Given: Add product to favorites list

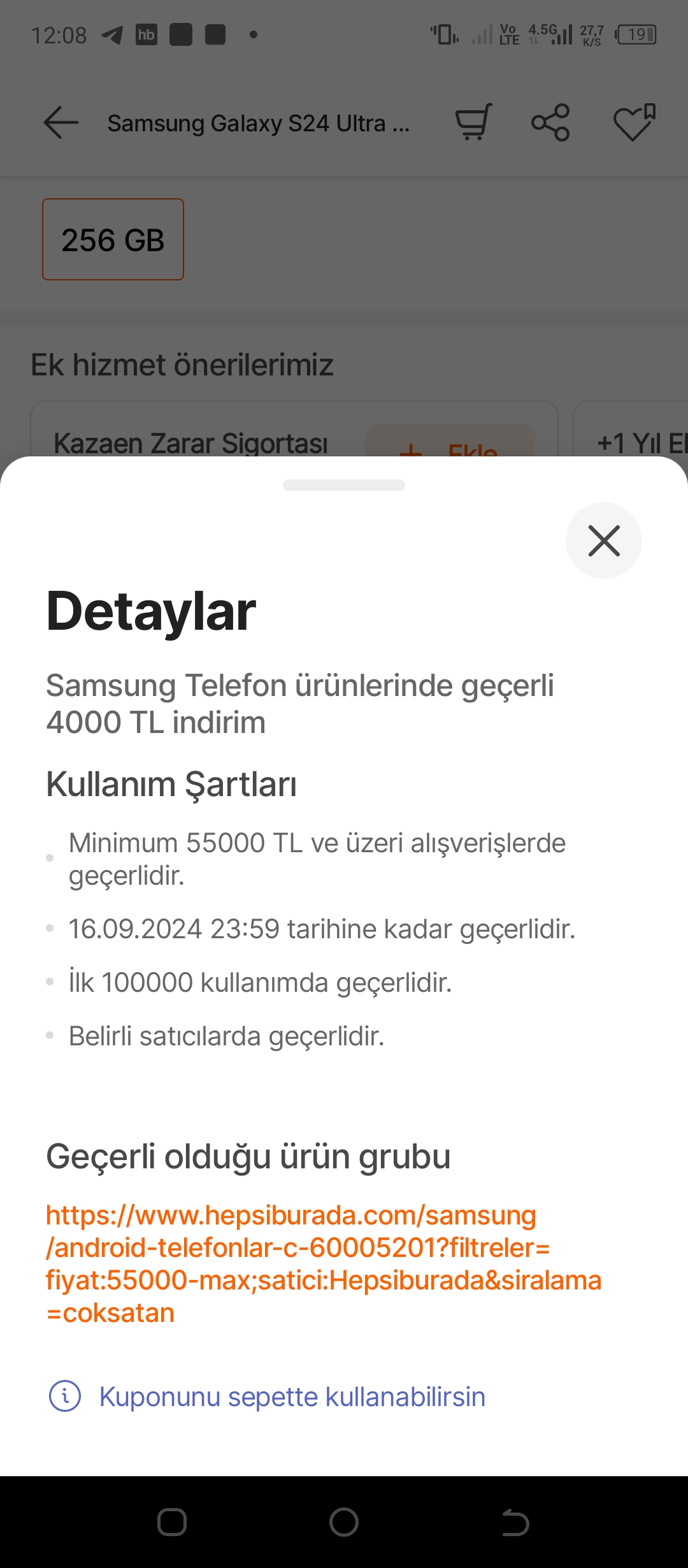Looking at the screenshot, I should [x=633, y=122].
